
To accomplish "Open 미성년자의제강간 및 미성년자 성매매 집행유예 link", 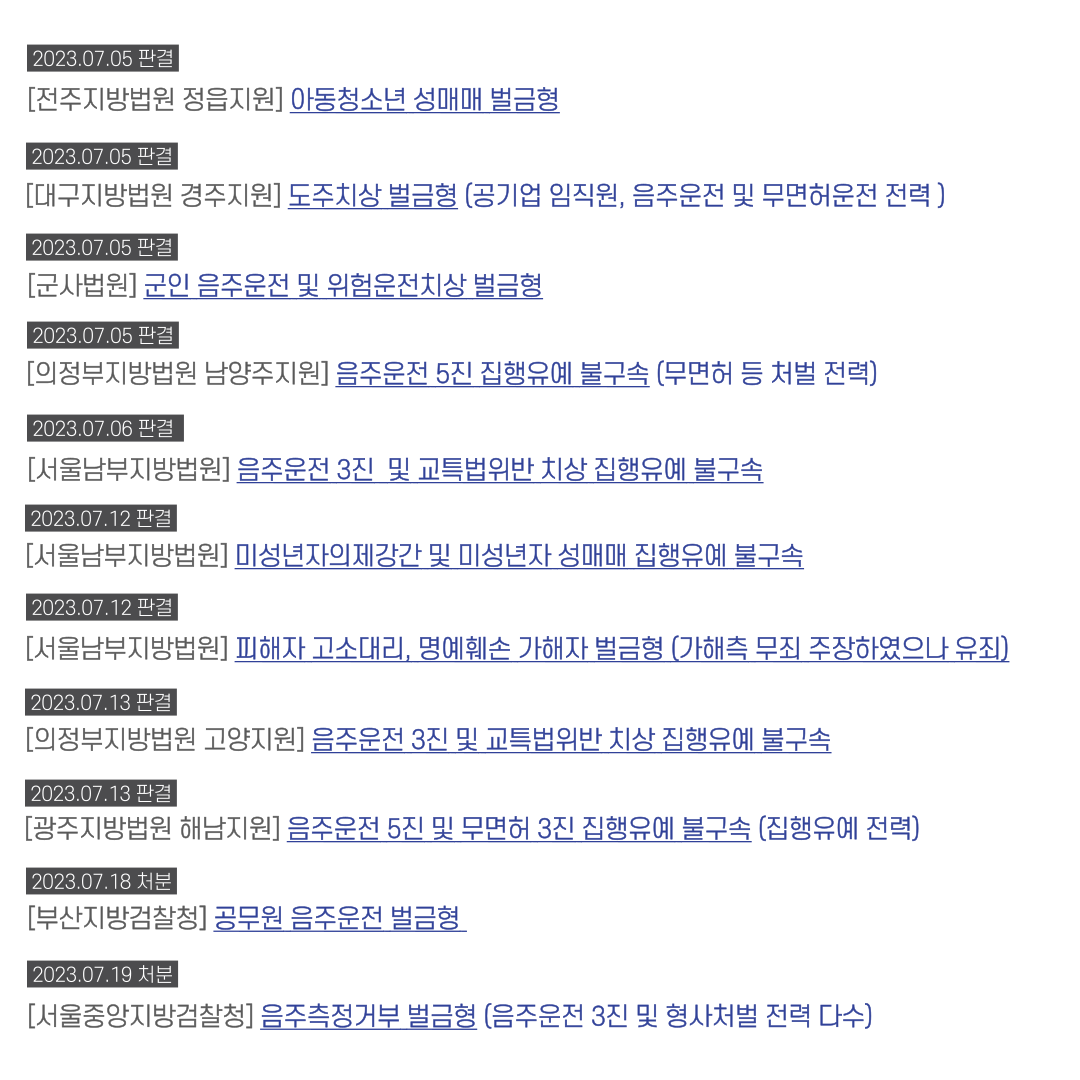I will 518,555.
